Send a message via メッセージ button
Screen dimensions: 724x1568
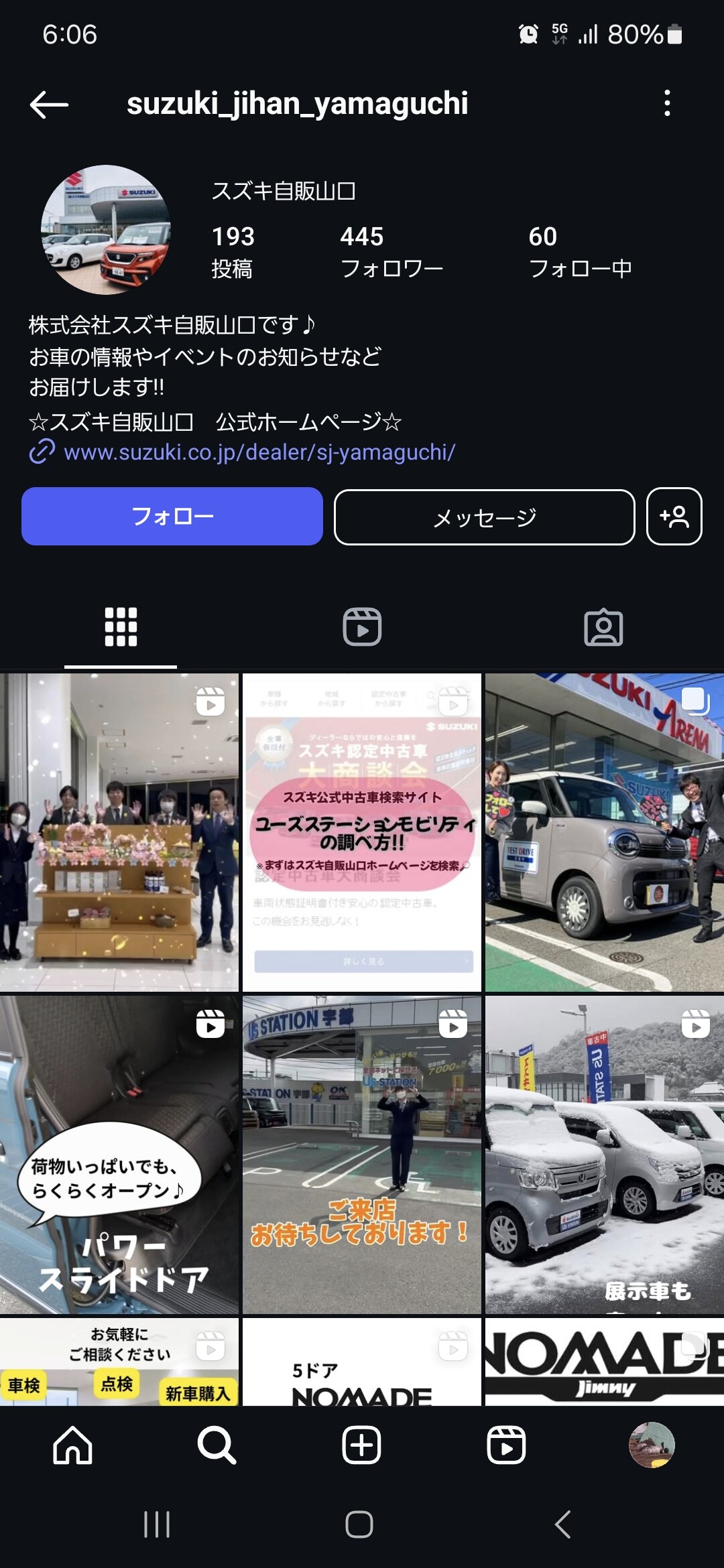(484, 517)
